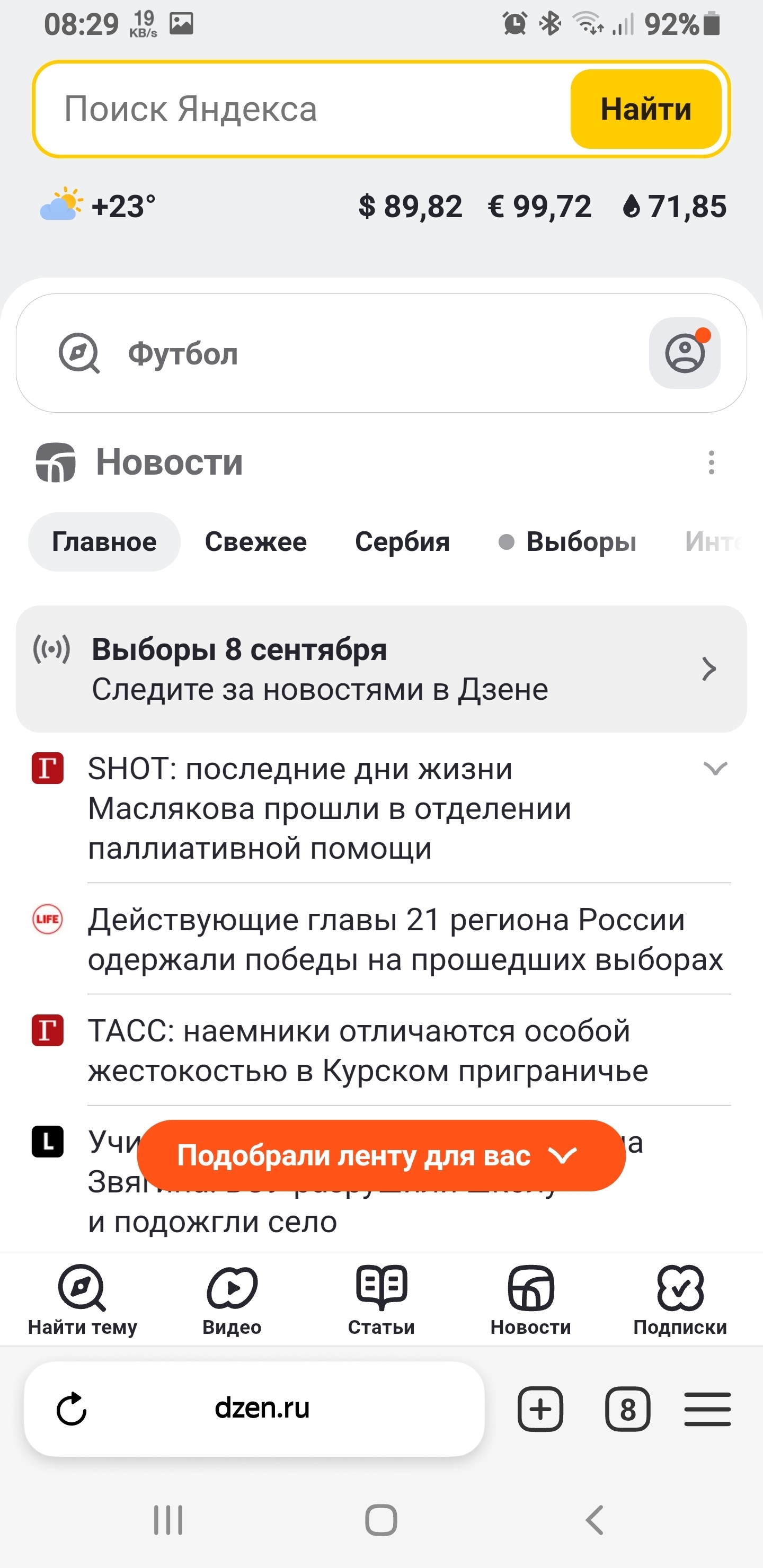
Task: Open the Статьи tab
Action: (381, 1300)
